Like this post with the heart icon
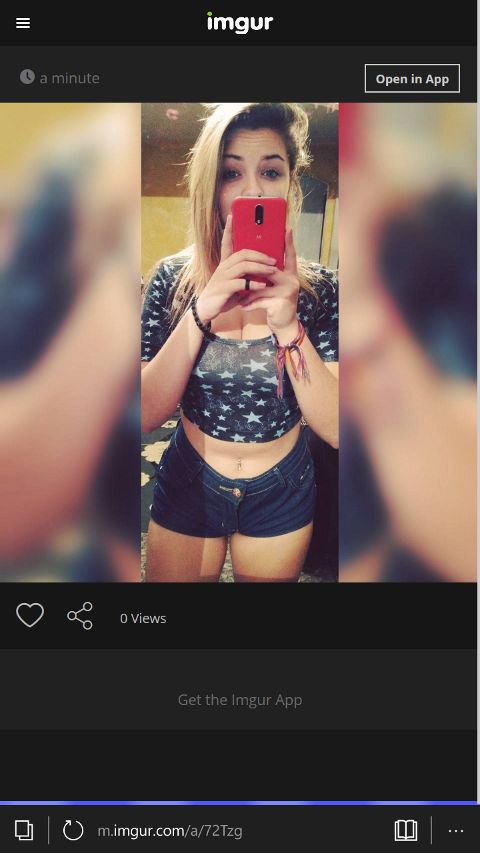The image size is (480, 853). click(30, 615)
